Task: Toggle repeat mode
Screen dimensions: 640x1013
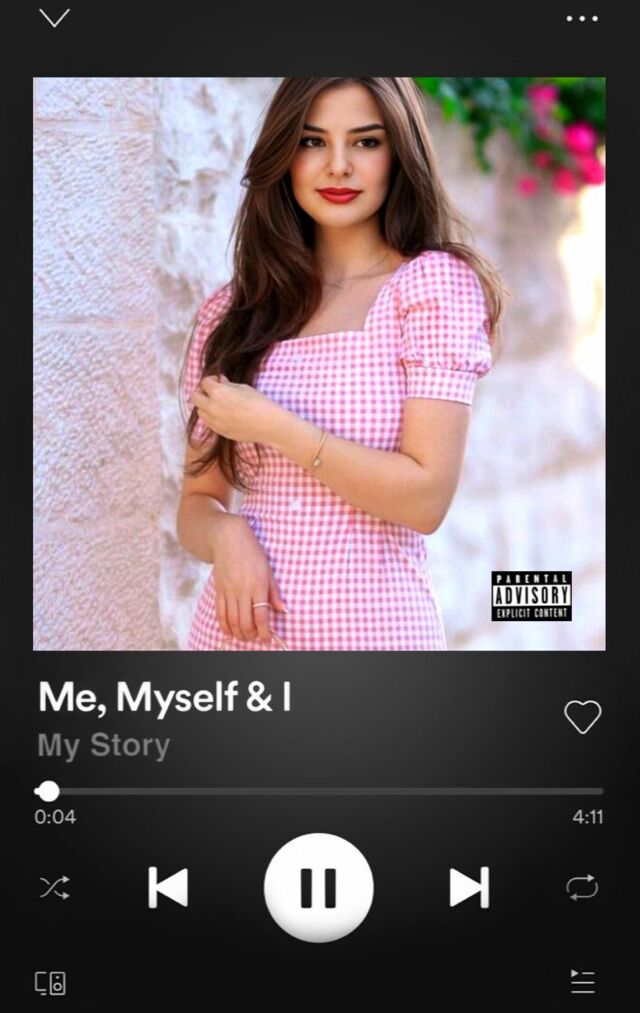Action: tap(582, 887)
